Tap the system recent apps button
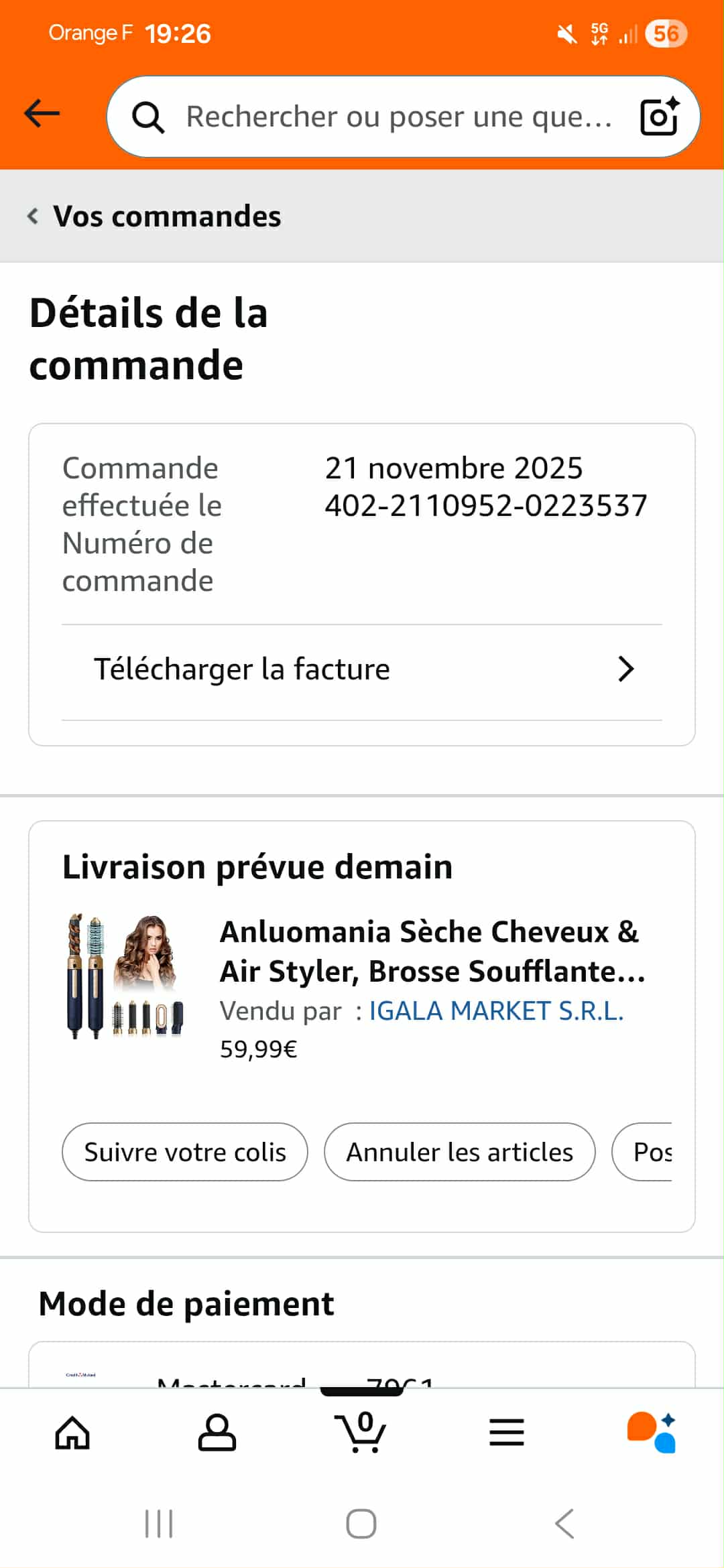Viewport: 724px width, 1568px height. 159,1524
